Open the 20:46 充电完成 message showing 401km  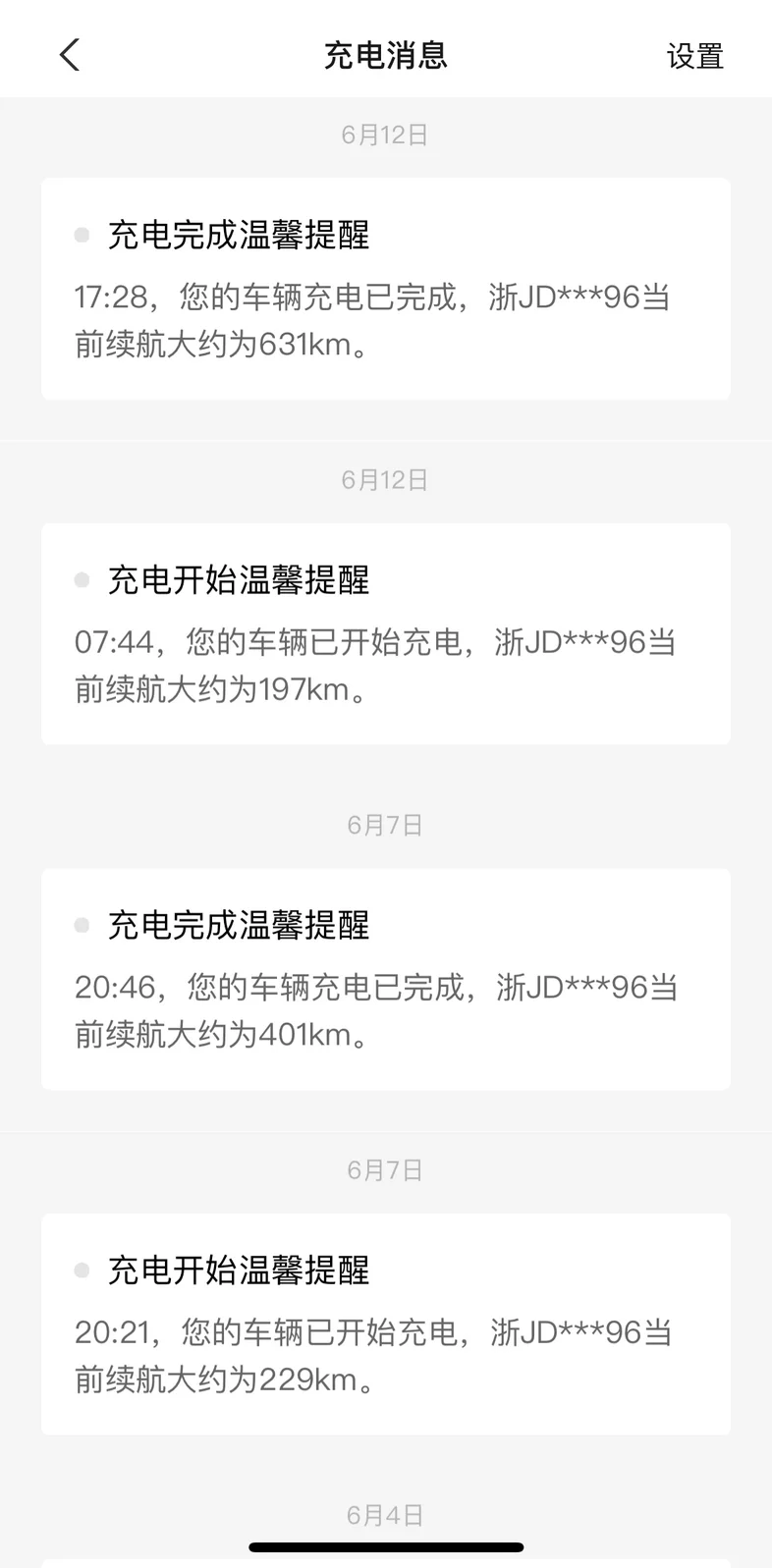[386, 979]
